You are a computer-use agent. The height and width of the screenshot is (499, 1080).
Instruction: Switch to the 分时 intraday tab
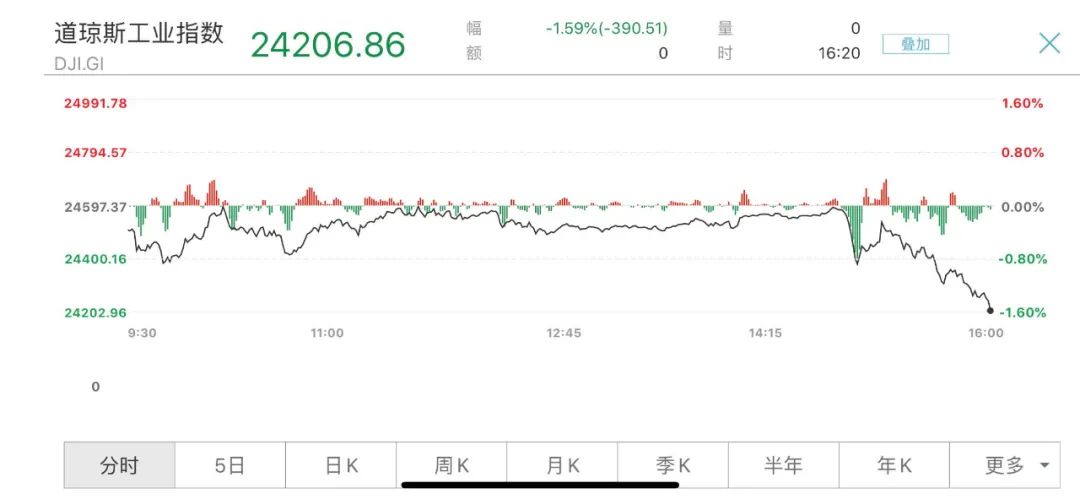coord(120,465)
